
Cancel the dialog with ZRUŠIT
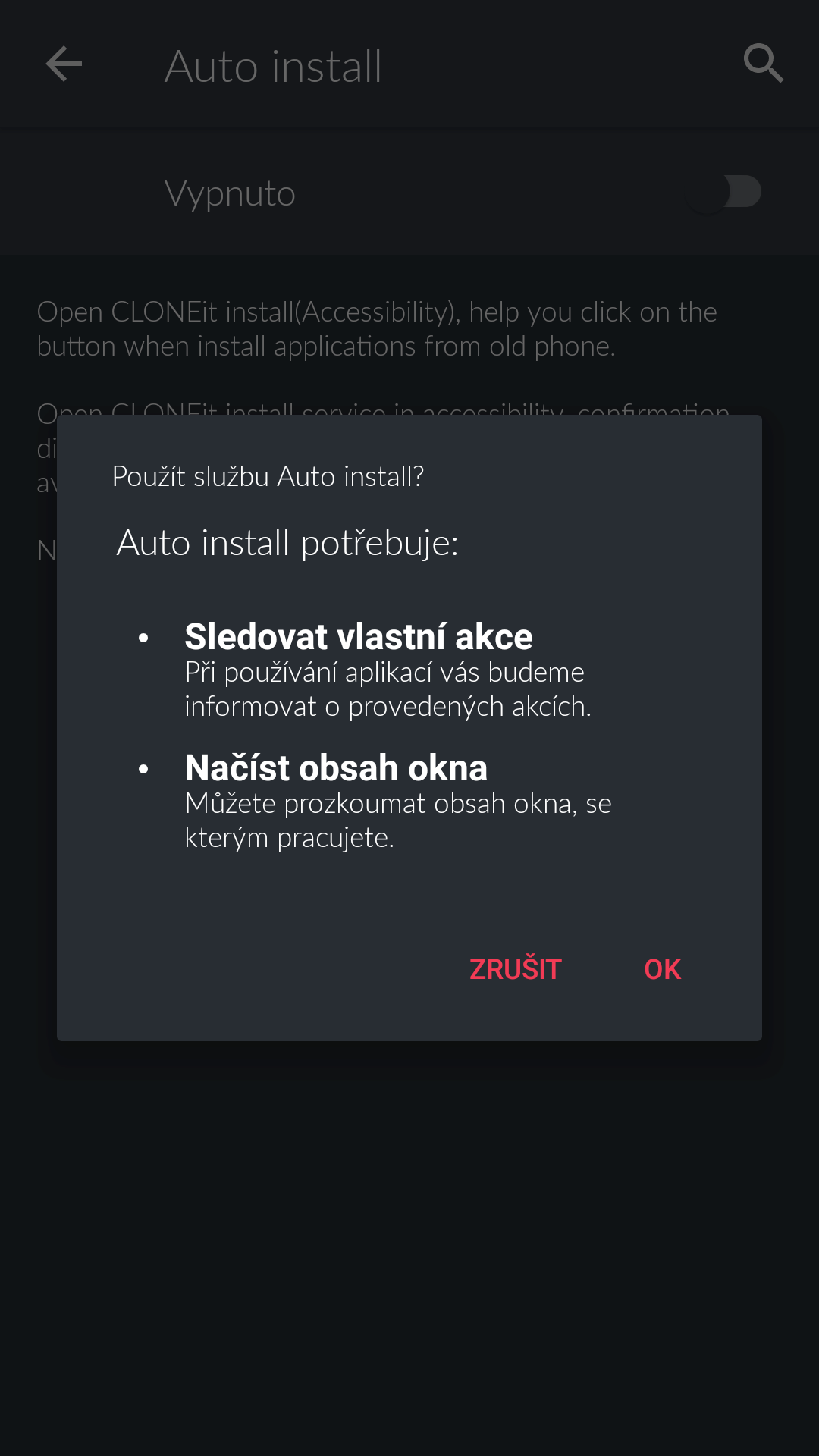tap(515, 969)
